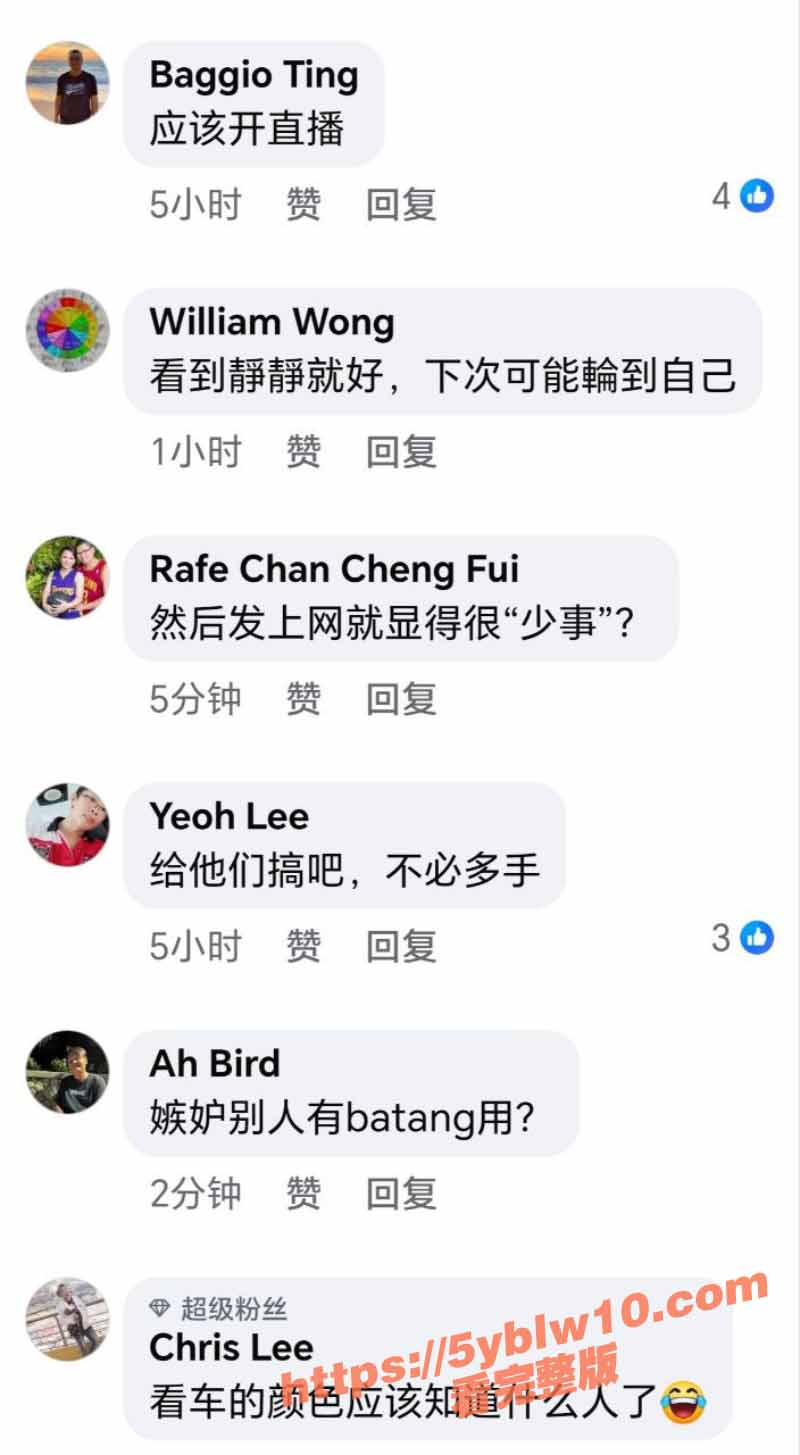Viewport: 800px width, 1455px height.
Task: Reply to Rafe Chan Cheng Fui's comment
Action: [x=400, y=699]
